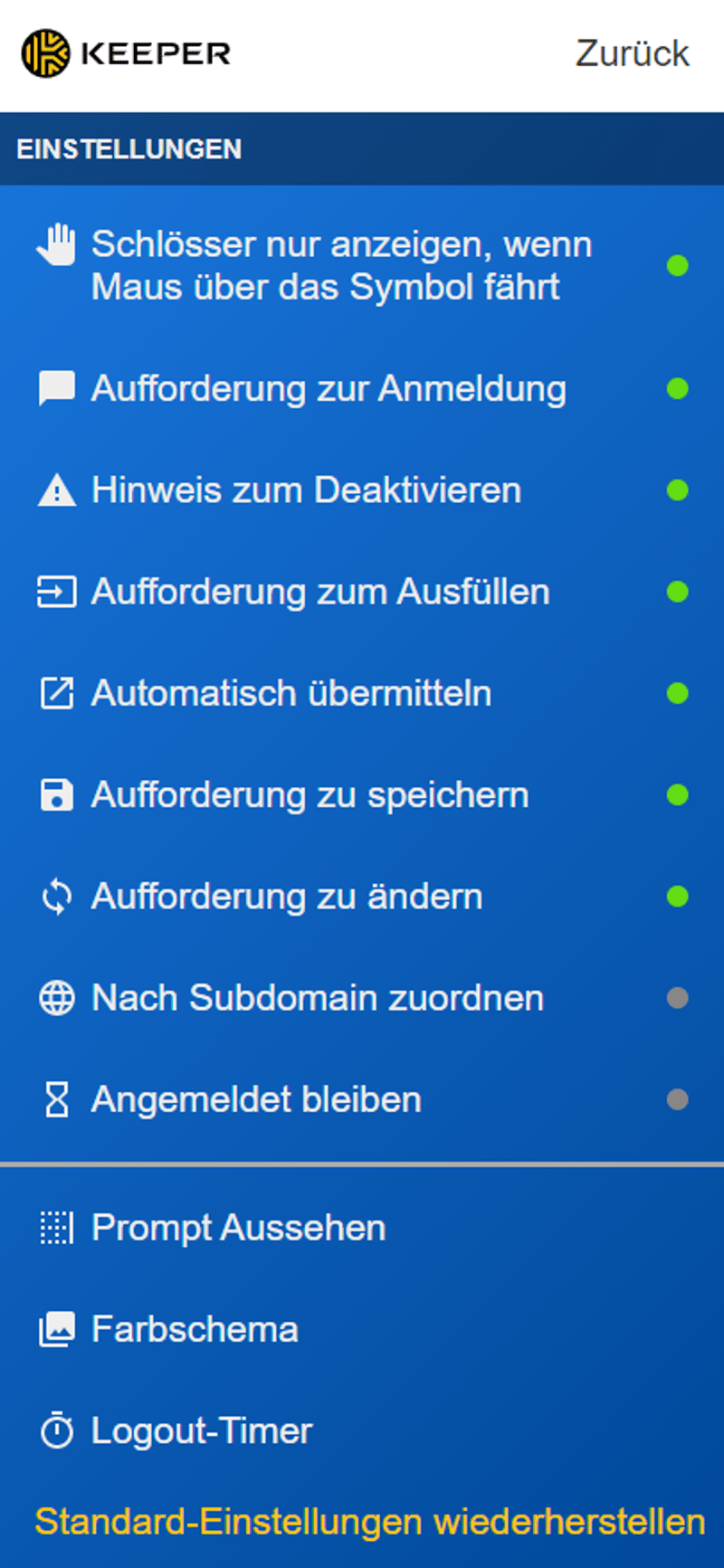724x1568 pixels.
Task: Open Logout-Timer settings
Action: coord(201,1430)
